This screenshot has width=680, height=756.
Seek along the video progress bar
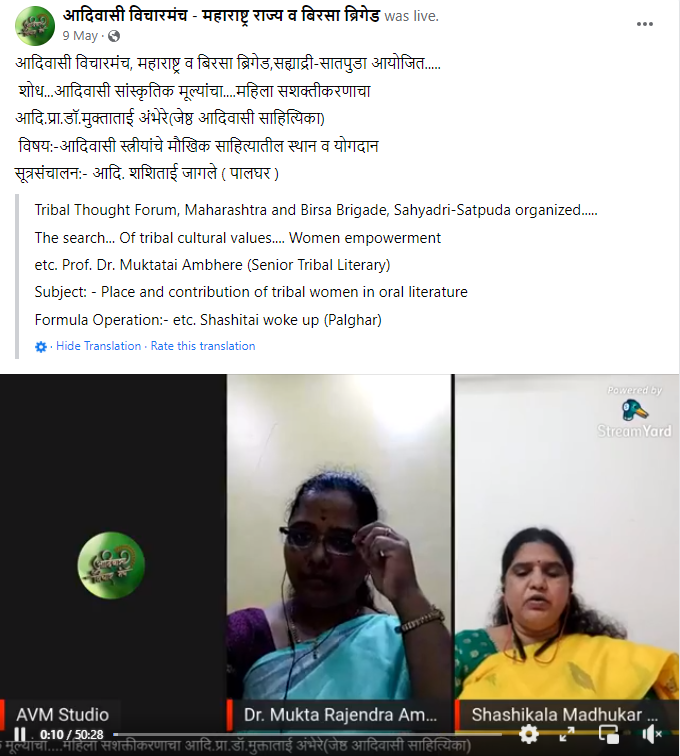click(x=300, y=735)
